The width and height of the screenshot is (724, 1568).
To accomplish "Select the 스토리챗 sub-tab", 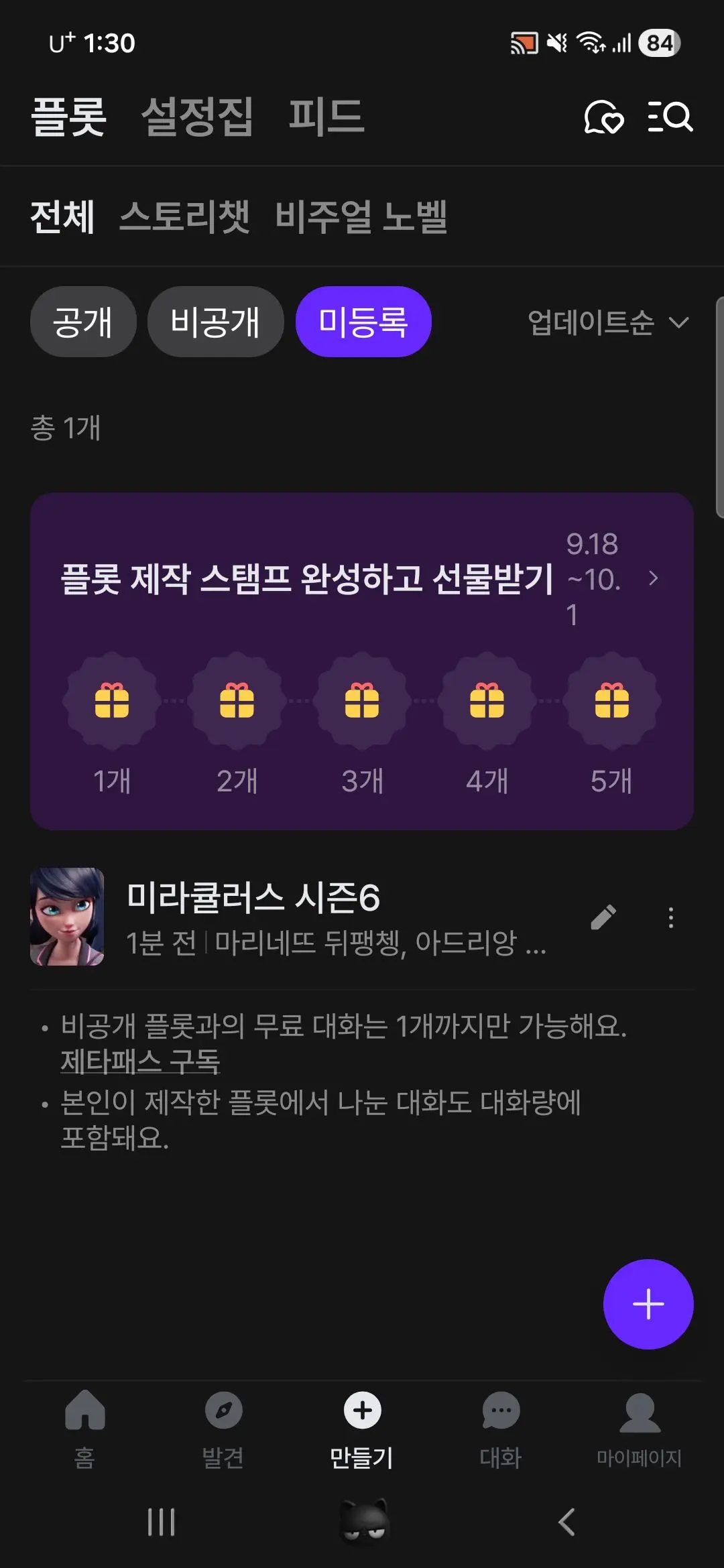I will (x=184, y=217).
